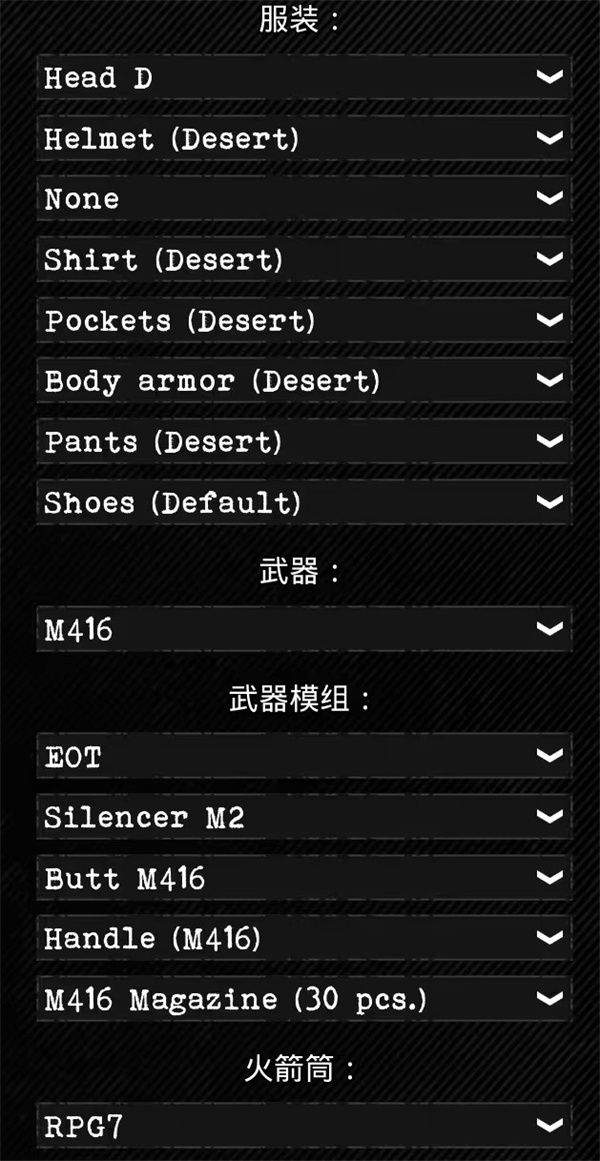Open the None clothing dropdown

click(304, 199)
